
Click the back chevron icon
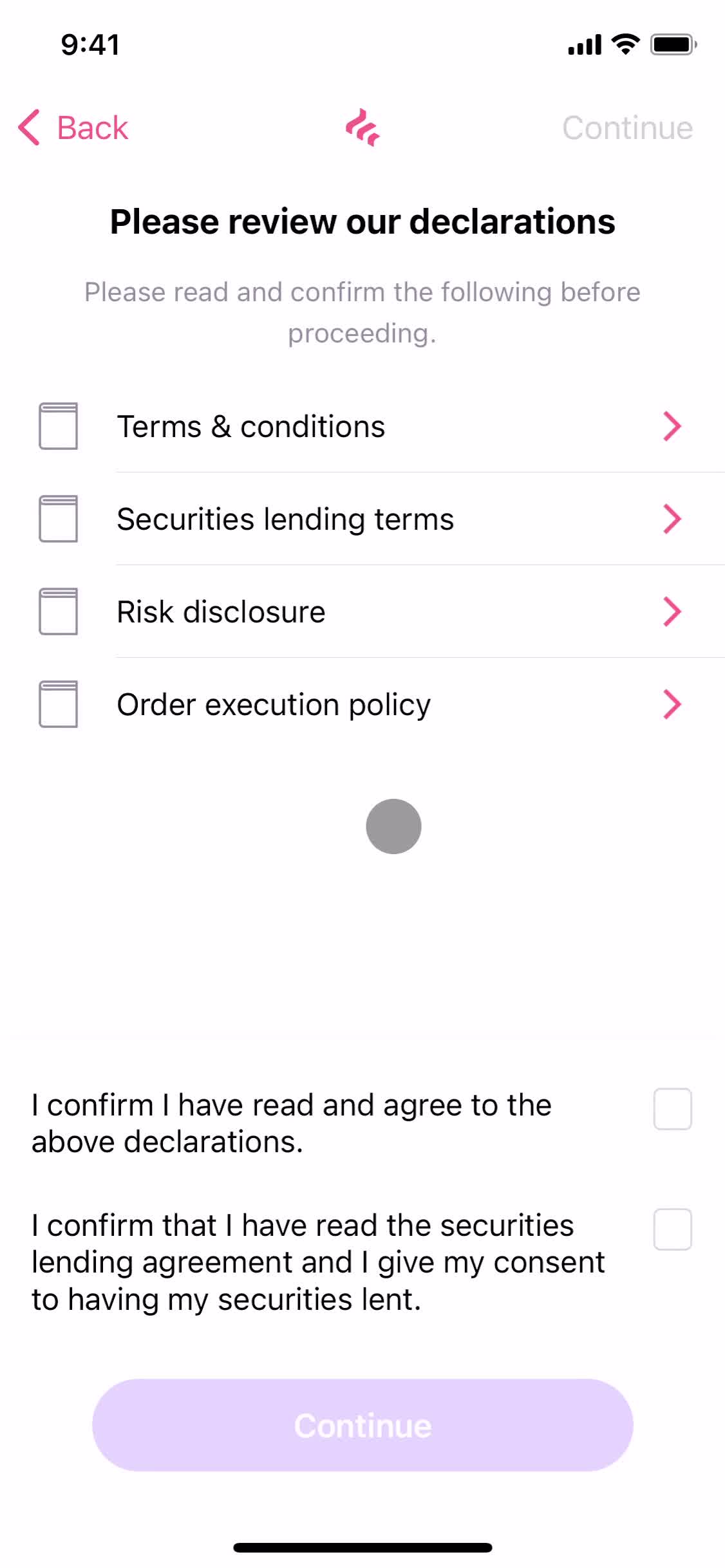28,127
